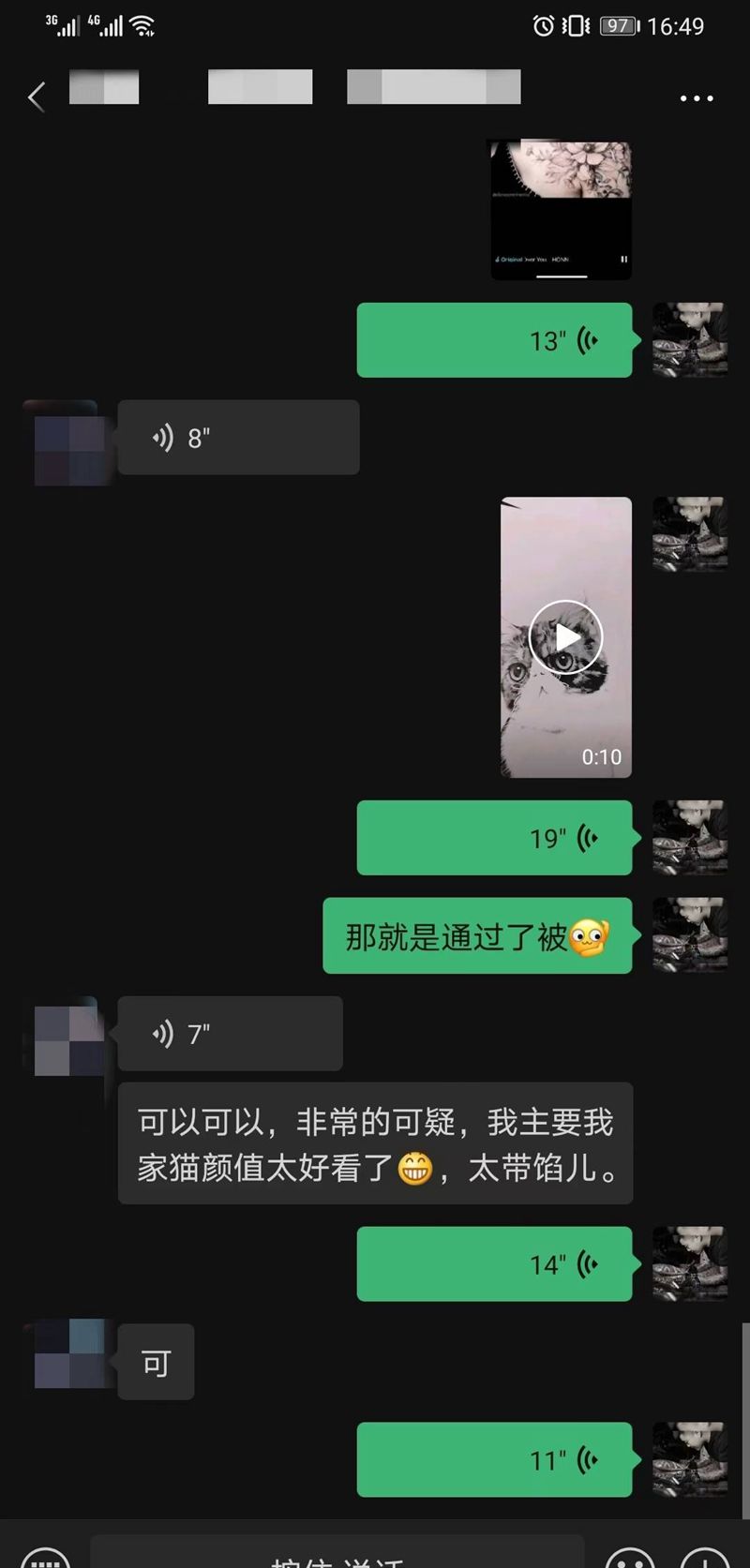
Task: Open the tattoo video at the top
Action: (561, 210)
